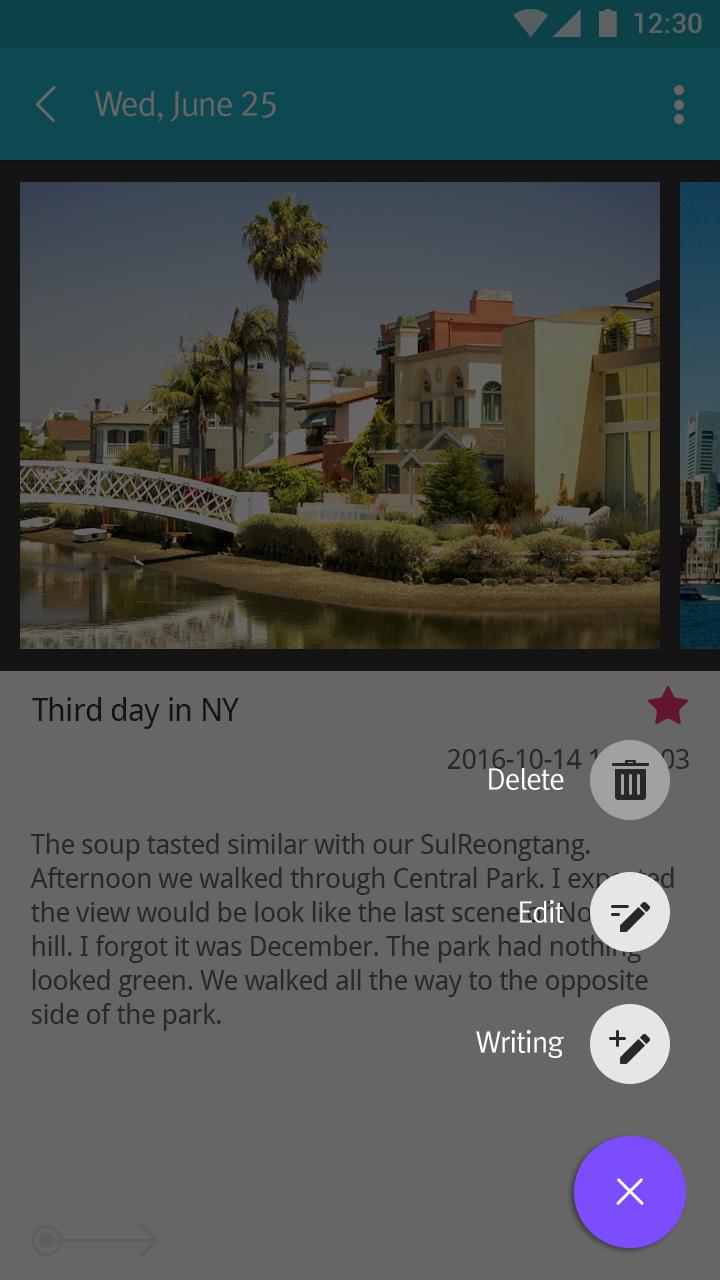720x1280 pixels.
Task: Tap the trash can icon to delete entry
Action: (x=630, y=780)
